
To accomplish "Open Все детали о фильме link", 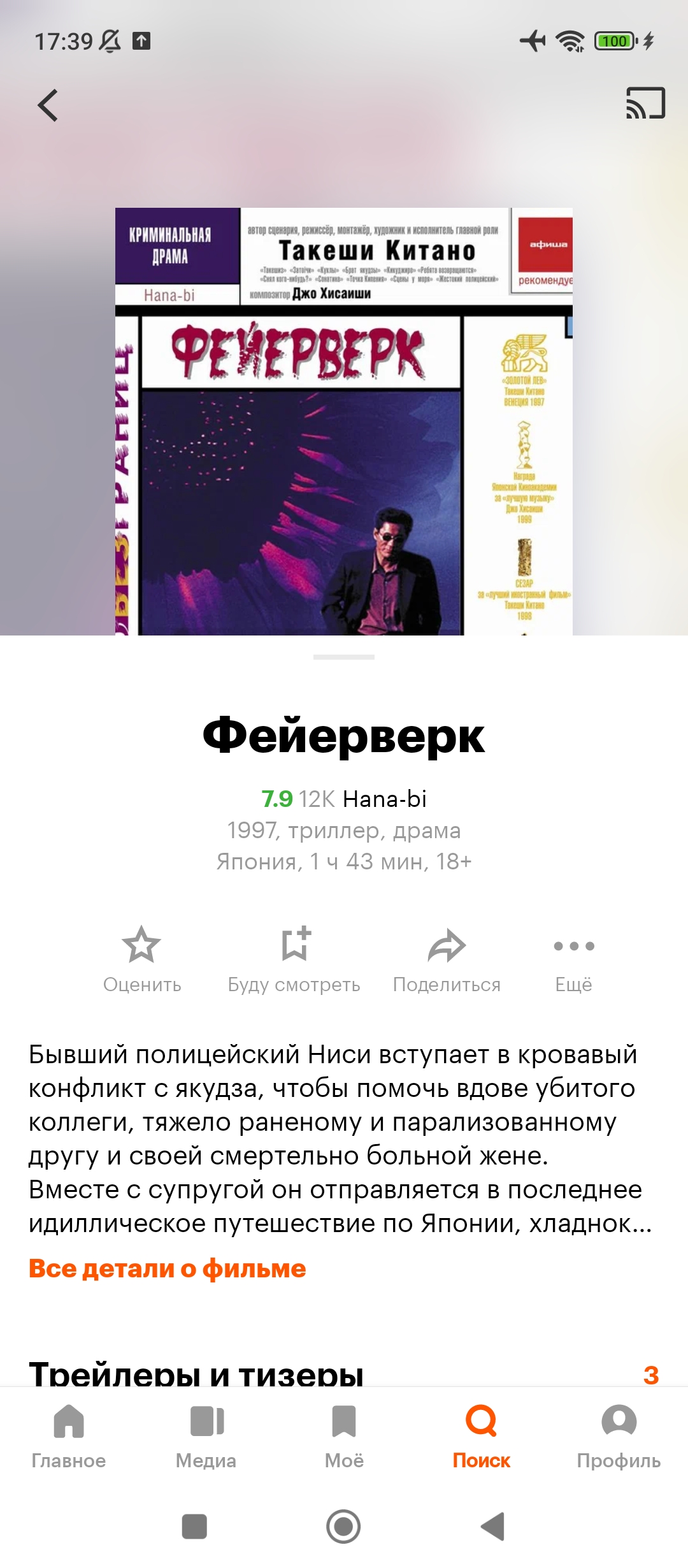I will tap(168, 1268).
